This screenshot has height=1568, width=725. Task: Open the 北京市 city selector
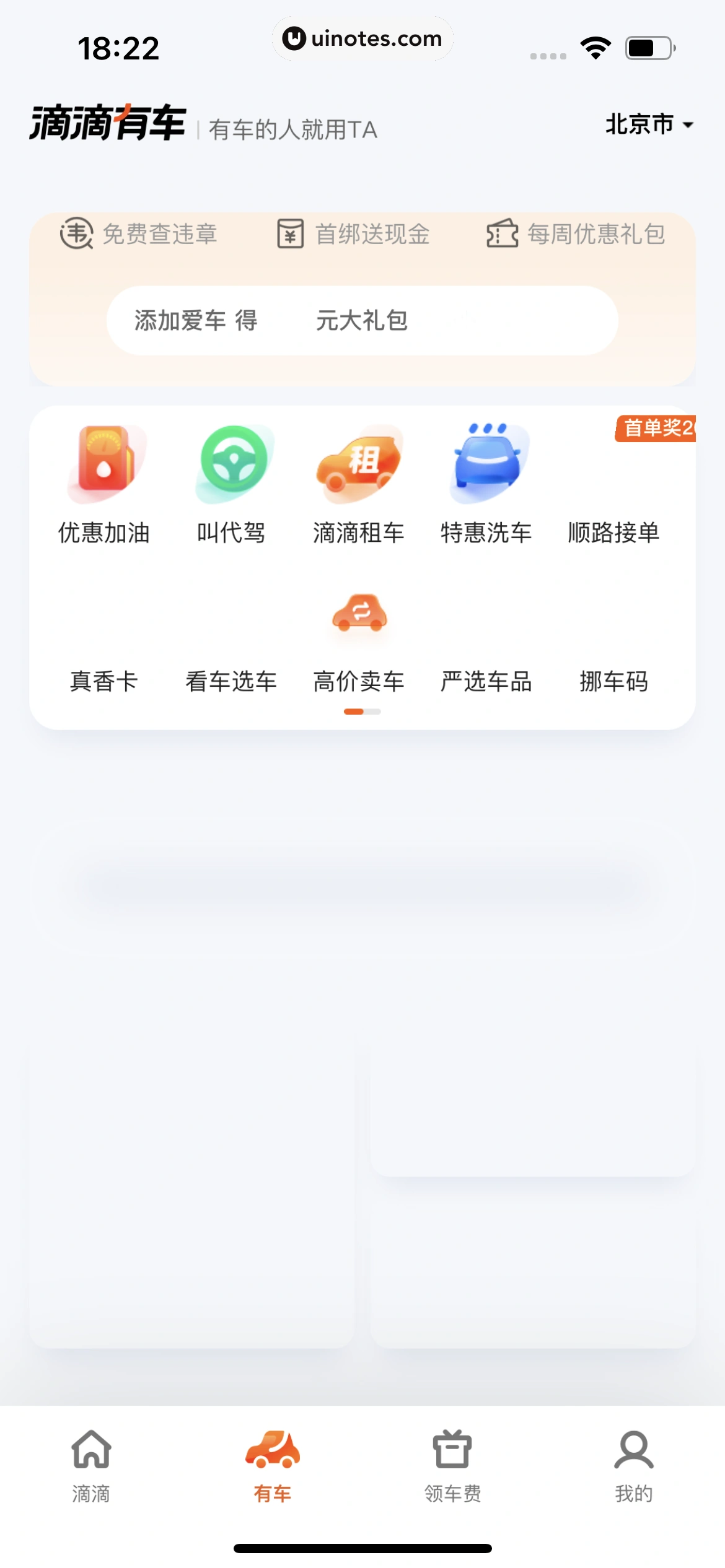(x=648, y=125)
